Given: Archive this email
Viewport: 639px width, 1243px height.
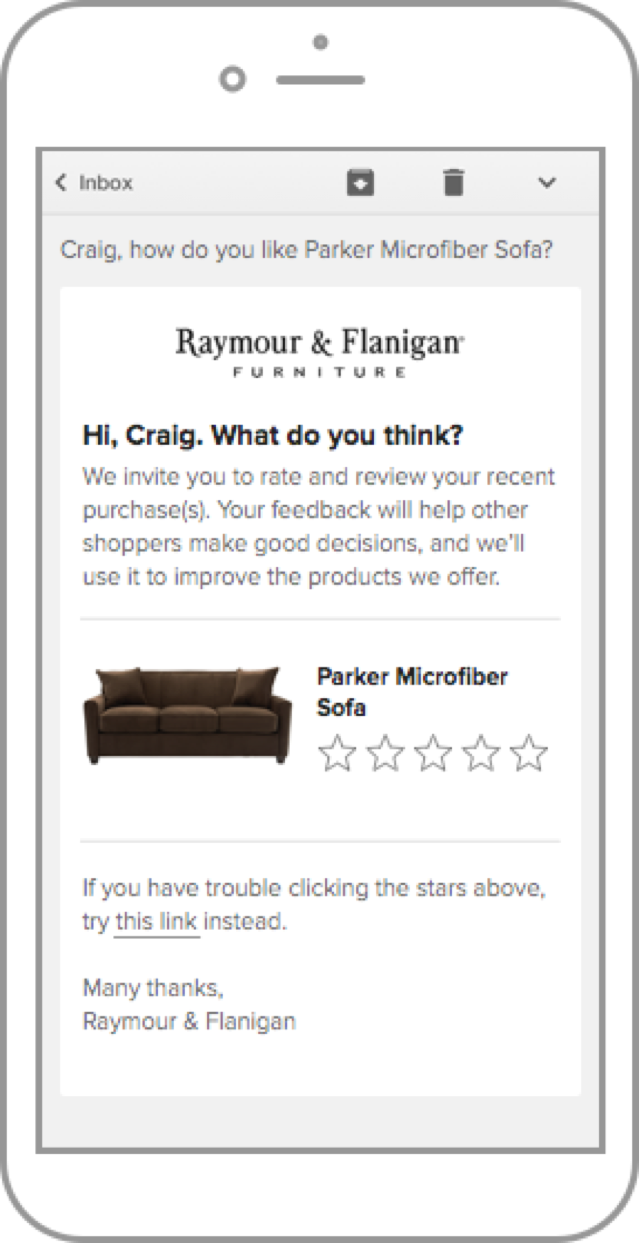Looking at the screenshot, I should pos(360,182).
